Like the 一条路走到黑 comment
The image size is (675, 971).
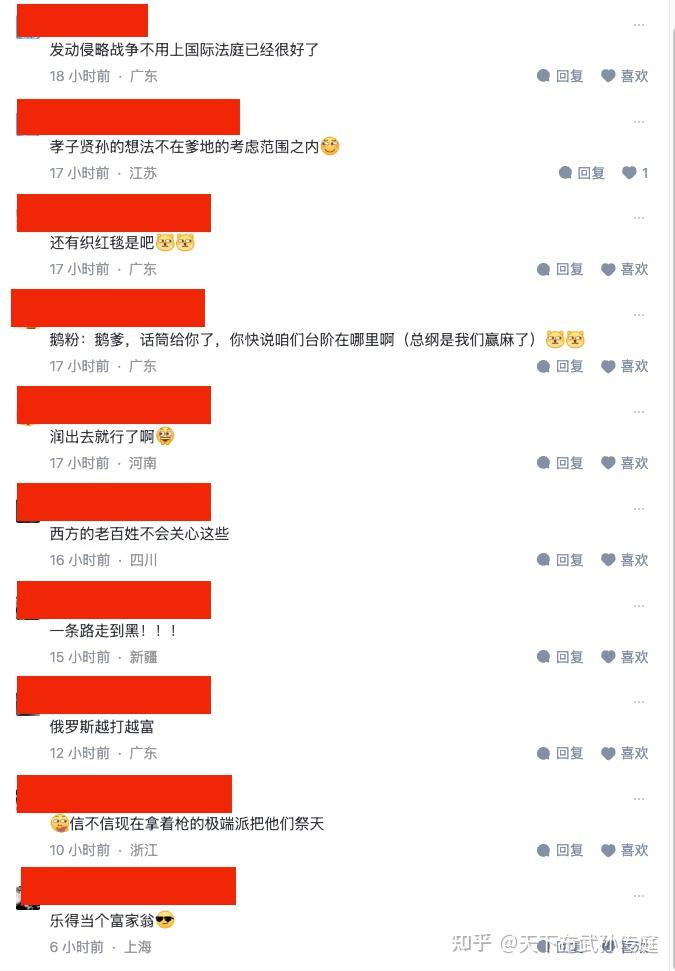(625, 657)
